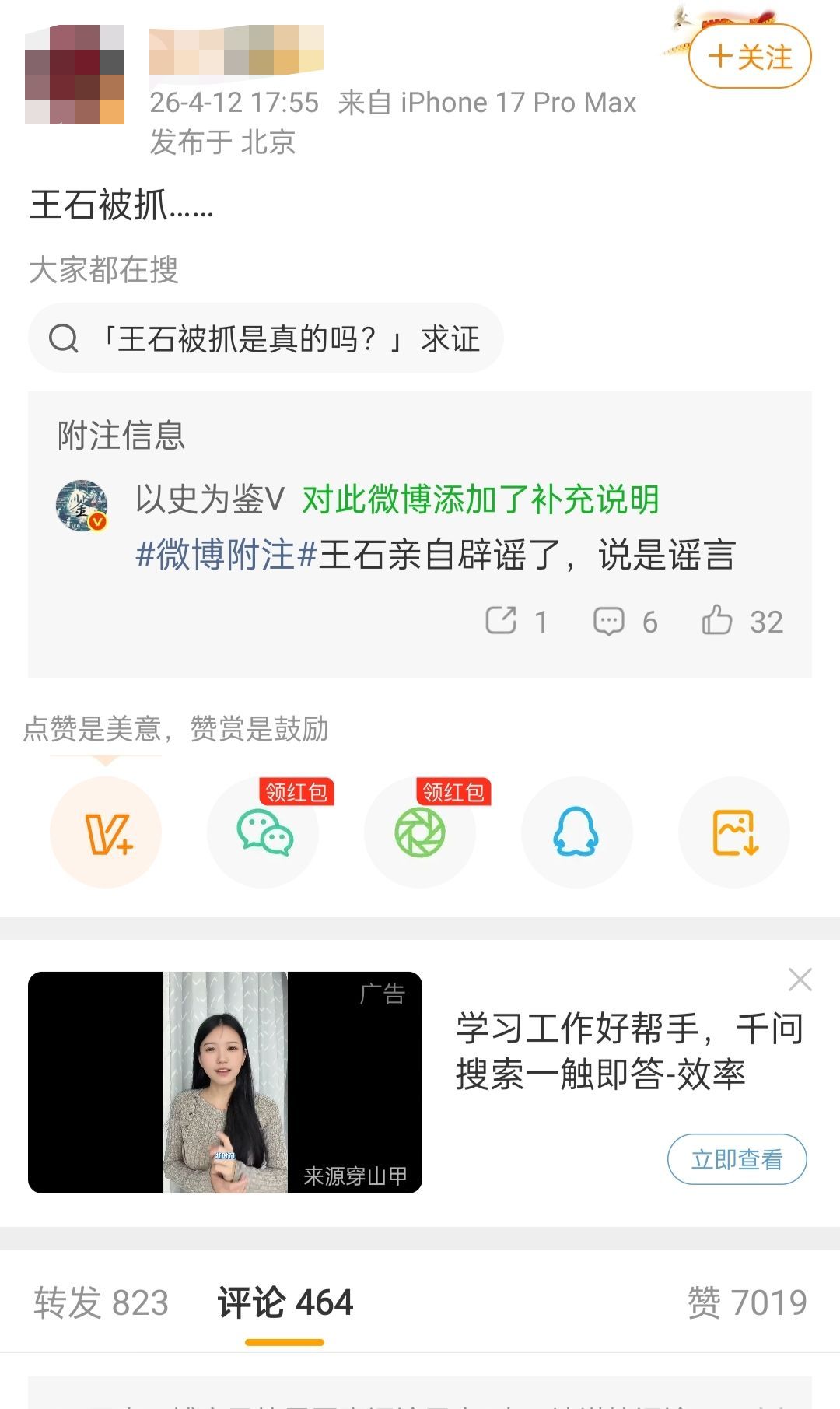Share to WeChat chat

[x=264, y=832]
